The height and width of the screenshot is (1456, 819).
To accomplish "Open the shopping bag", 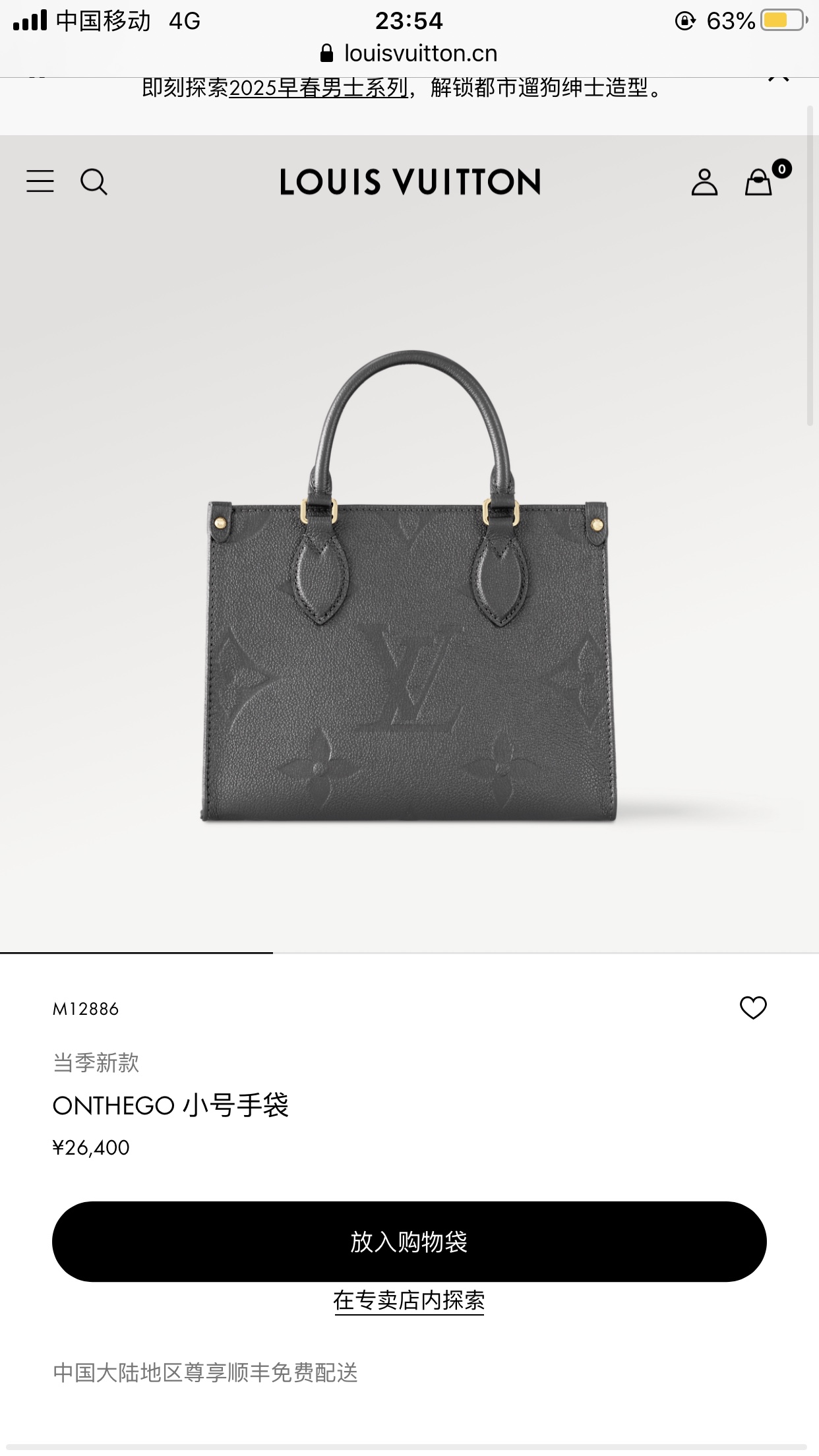I will coord(759,182).
